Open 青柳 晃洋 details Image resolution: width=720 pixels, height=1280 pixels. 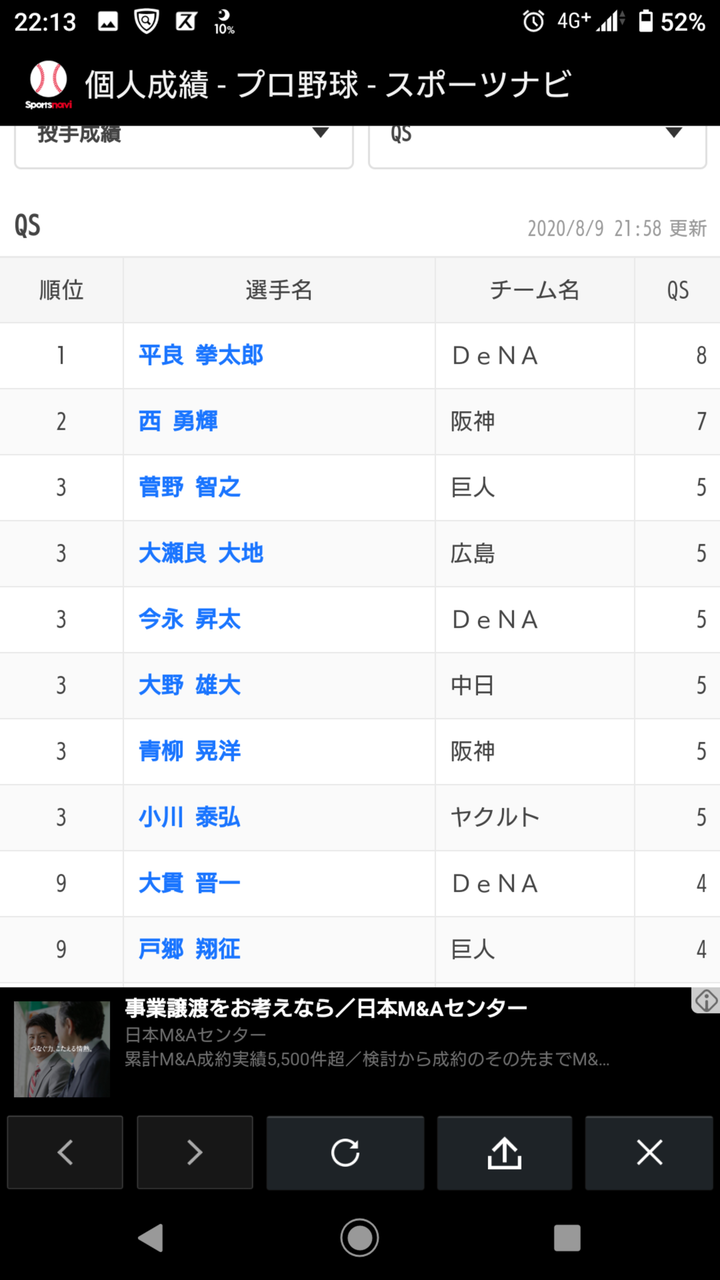(190, 751)
